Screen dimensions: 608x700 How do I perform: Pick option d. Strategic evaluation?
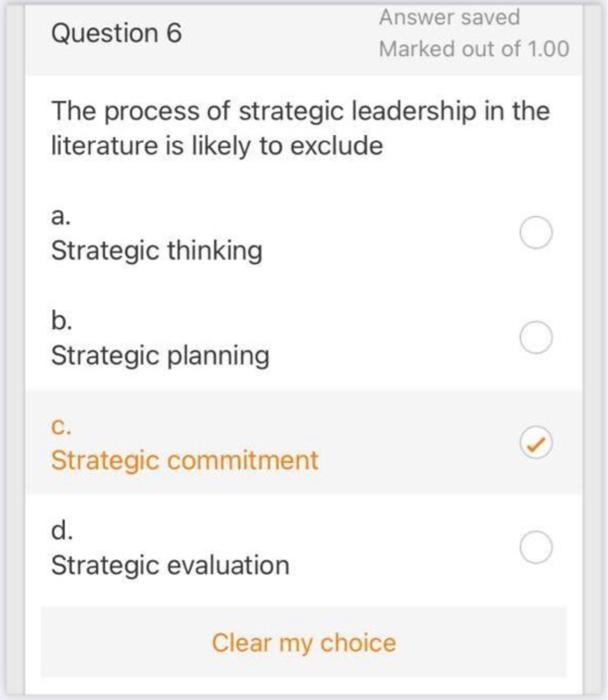pos(535,547)
